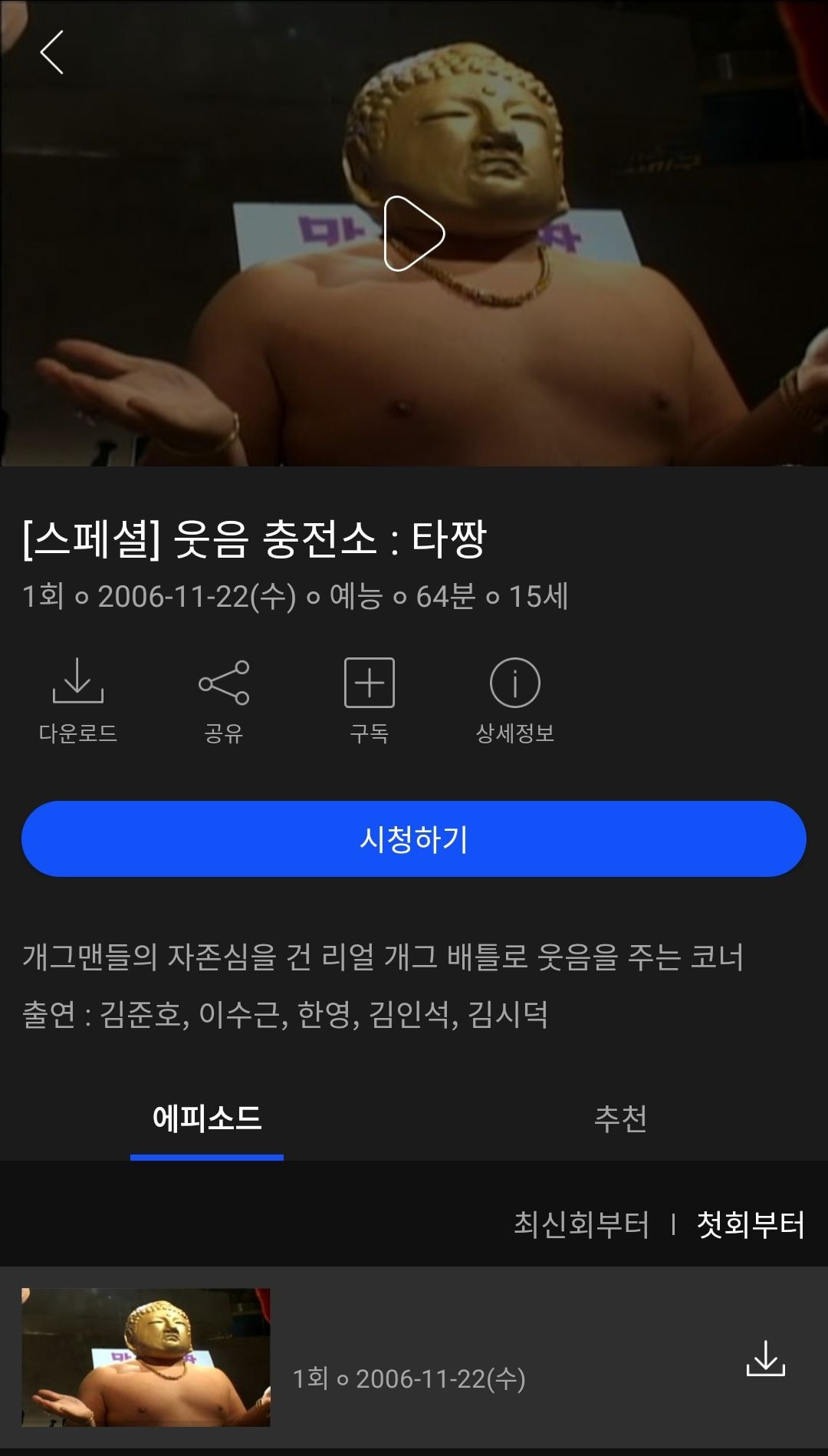Download episode 1회 from the list
The height and width of the screenshot is (1456, 828).
pyautogui.click(x=765, y=1359)
